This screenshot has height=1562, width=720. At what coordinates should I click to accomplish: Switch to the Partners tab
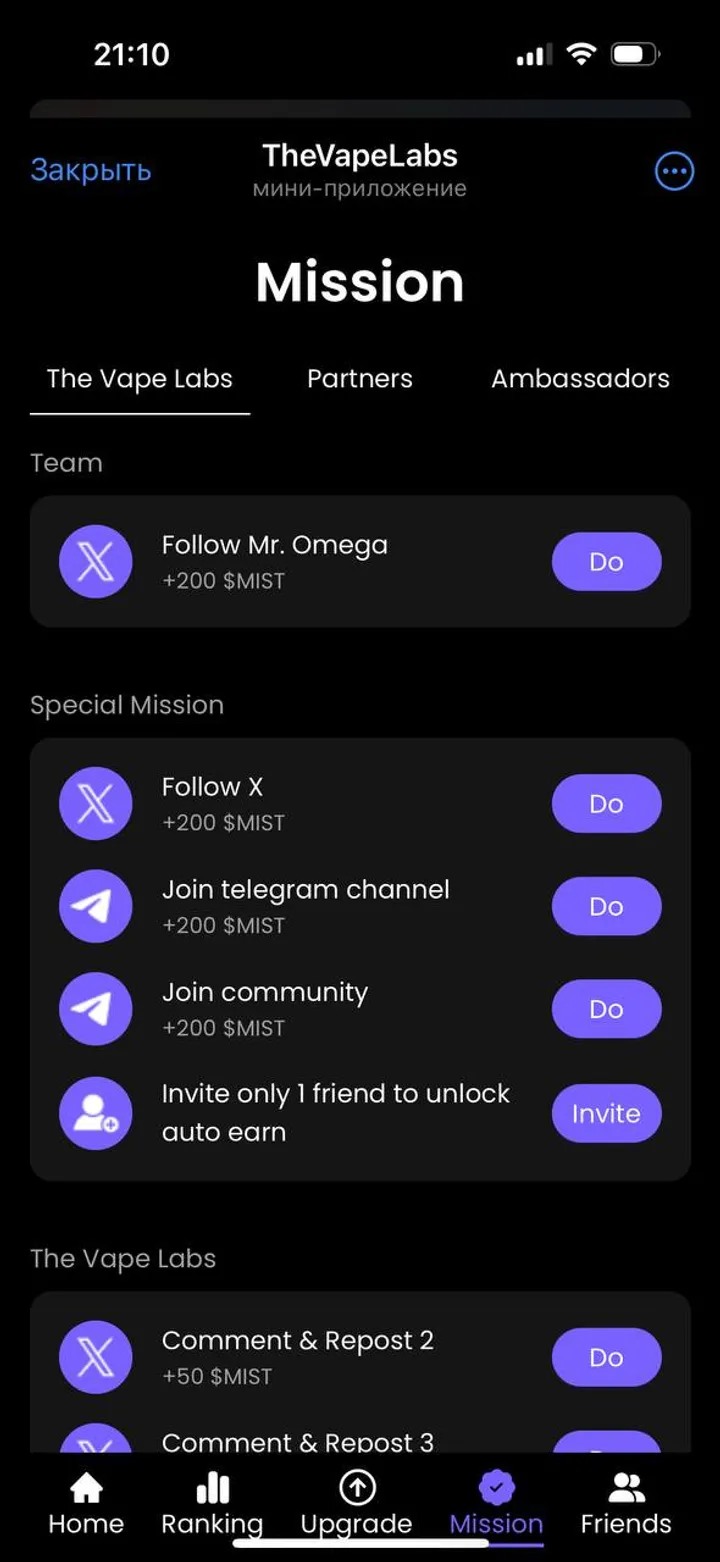point(359,378)
